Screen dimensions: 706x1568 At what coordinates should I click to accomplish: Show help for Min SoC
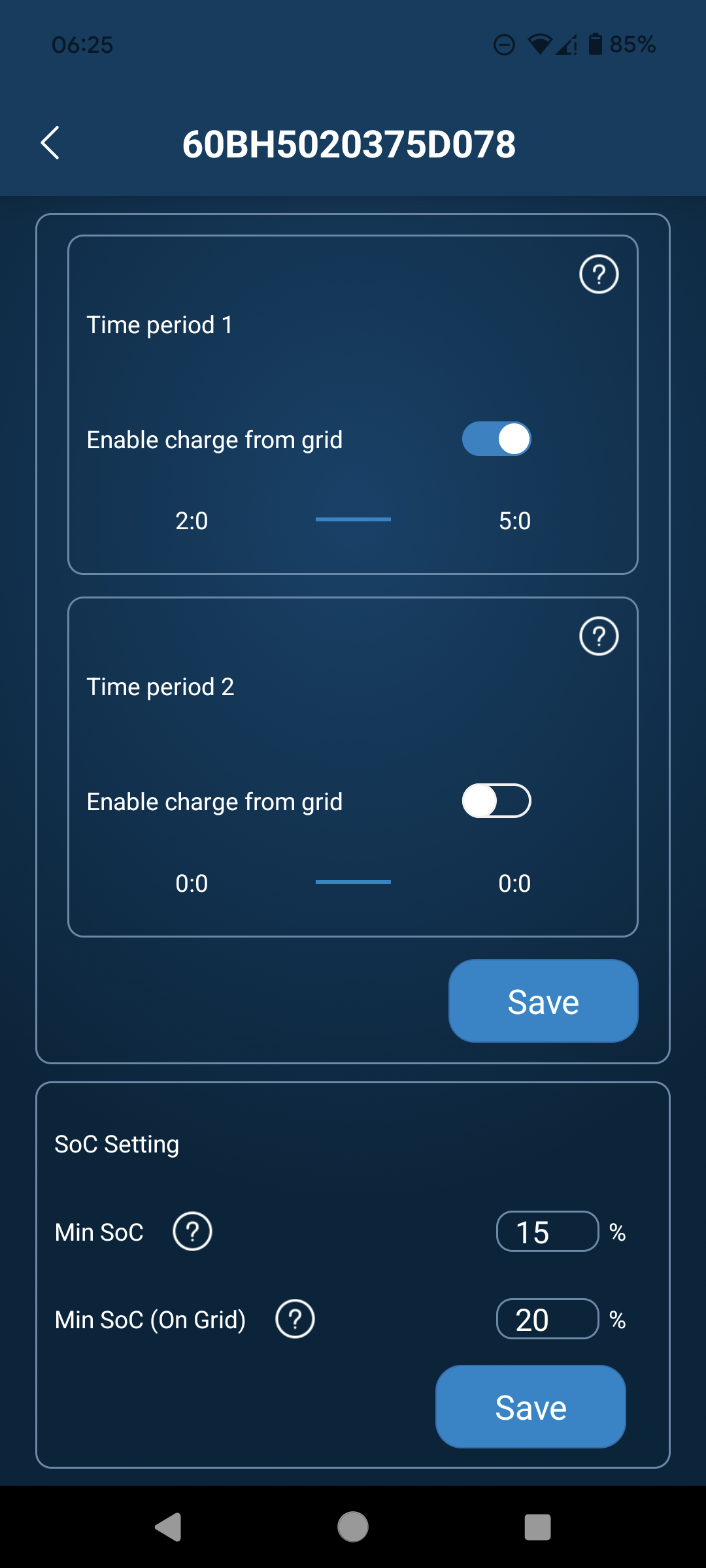pos(192,1232)
